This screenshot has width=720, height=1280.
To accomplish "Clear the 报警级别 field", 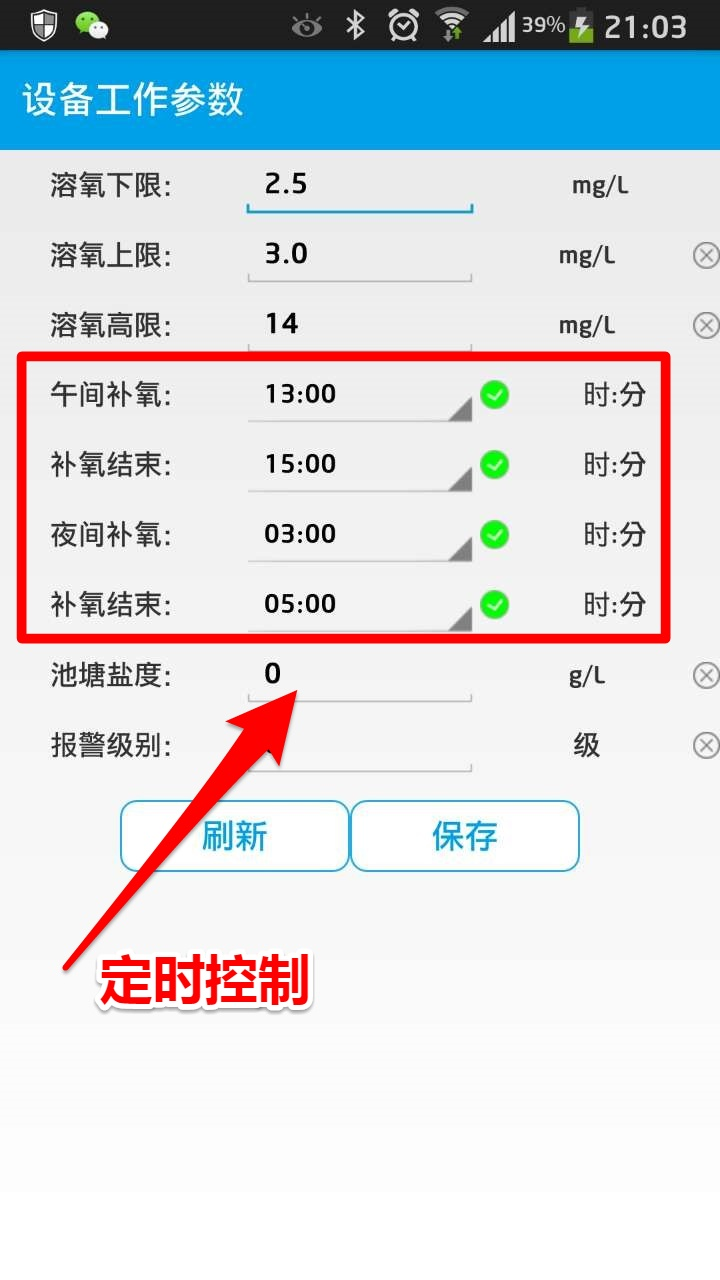I will point(706,746).
